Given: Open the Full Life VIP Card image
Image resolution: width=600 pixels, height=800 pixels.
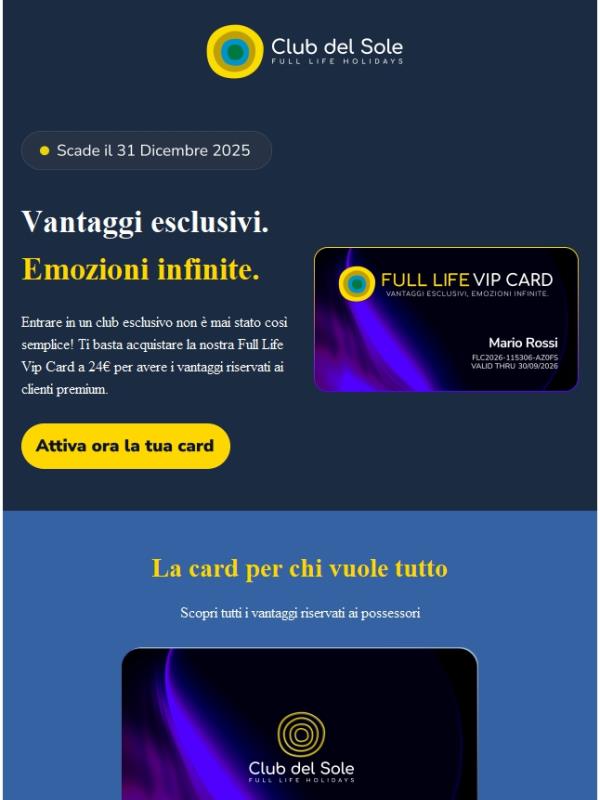Looking at the screenshot, I should click(446, 319).
